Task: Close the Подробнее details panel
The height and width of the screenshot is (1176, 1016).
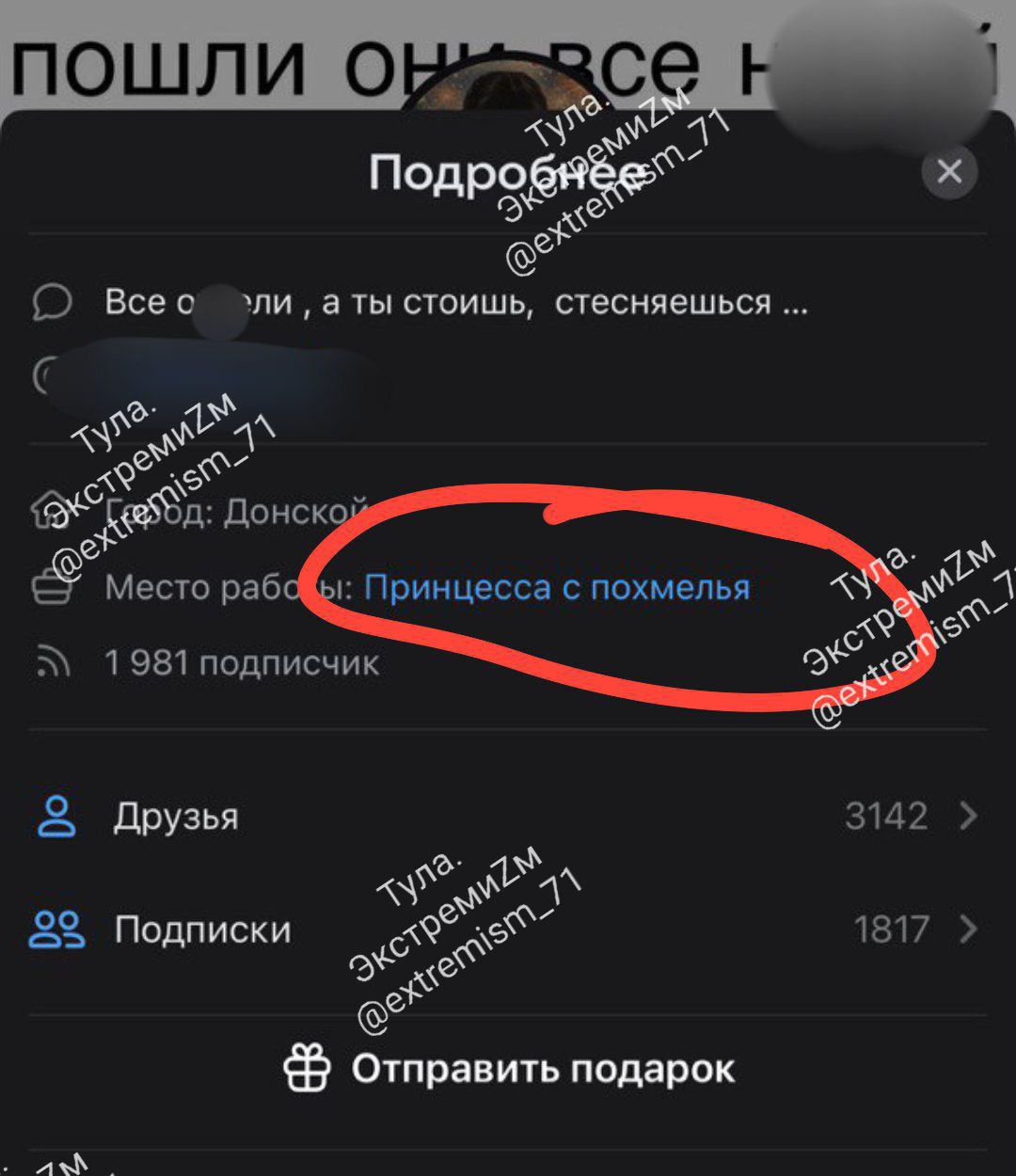Action: (949, 172)
